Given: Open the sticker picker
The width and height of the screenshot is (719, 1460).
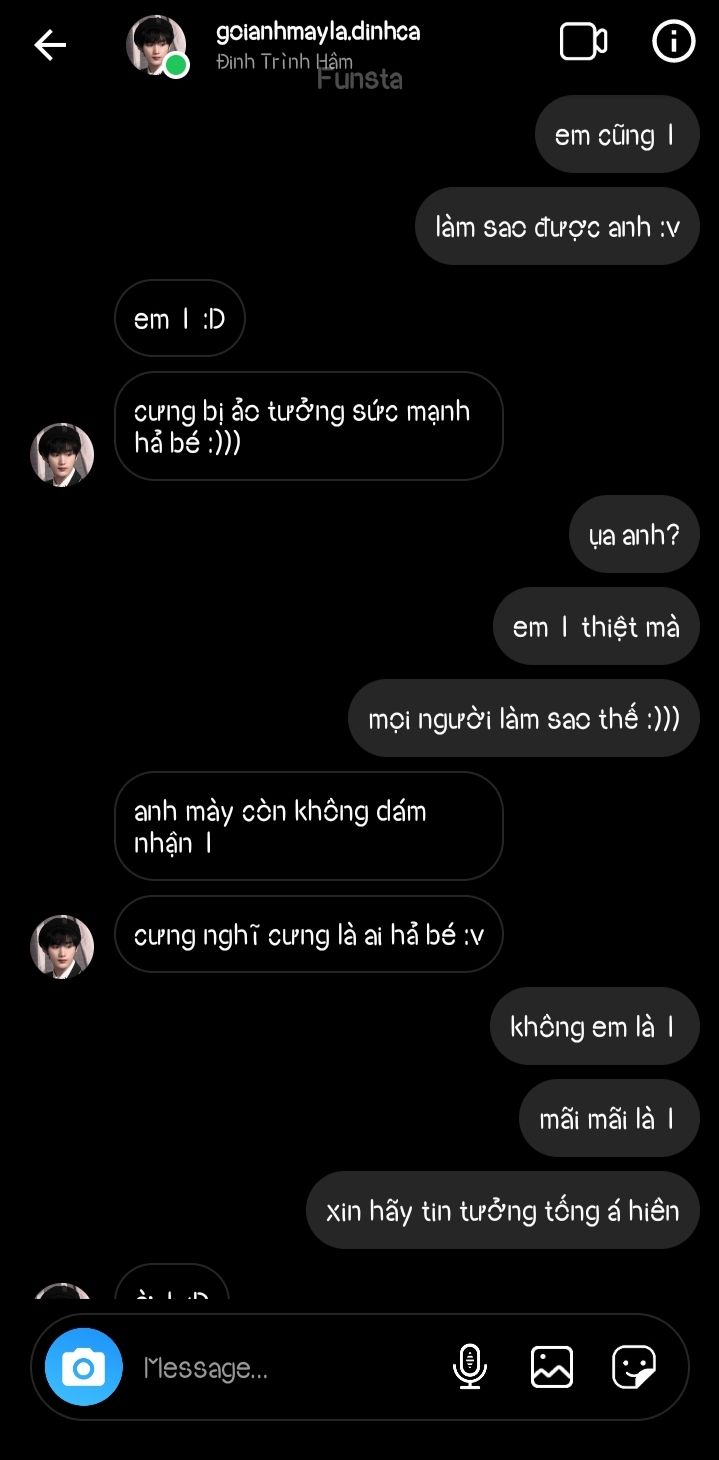Looking at the screenshot, I should [x=634, y=1367].
